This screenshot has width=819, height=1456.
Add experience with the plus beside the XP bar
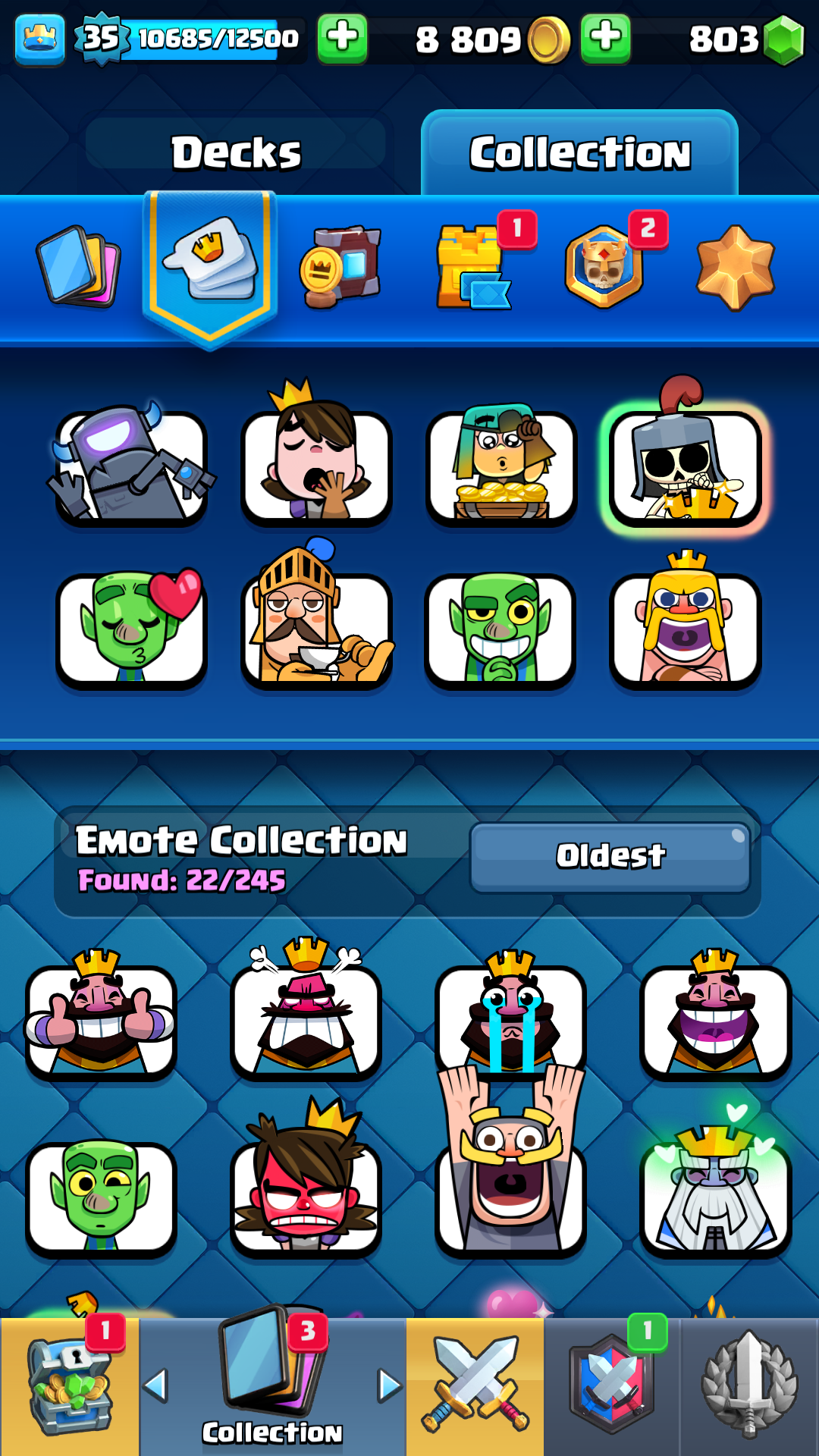pos(342,38)
